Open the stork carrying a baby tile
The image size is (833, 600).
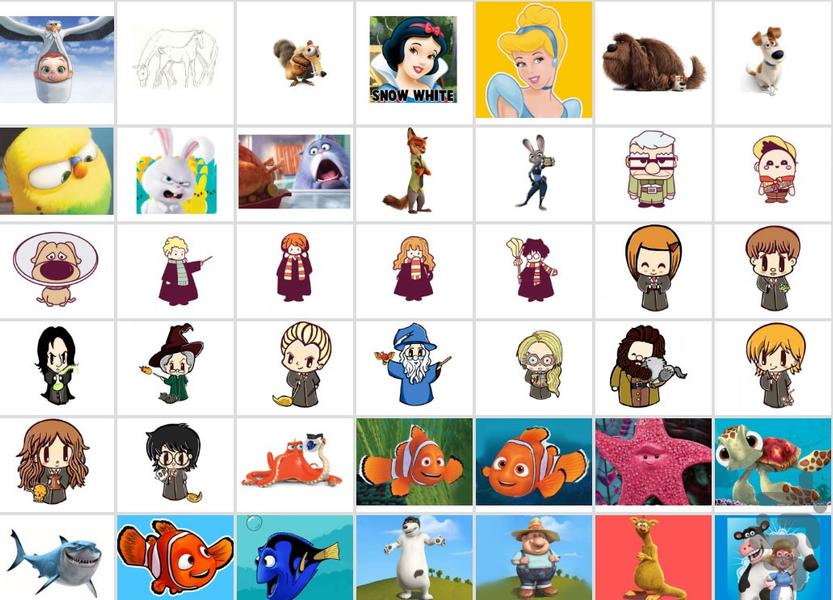[x=57, y=60]
